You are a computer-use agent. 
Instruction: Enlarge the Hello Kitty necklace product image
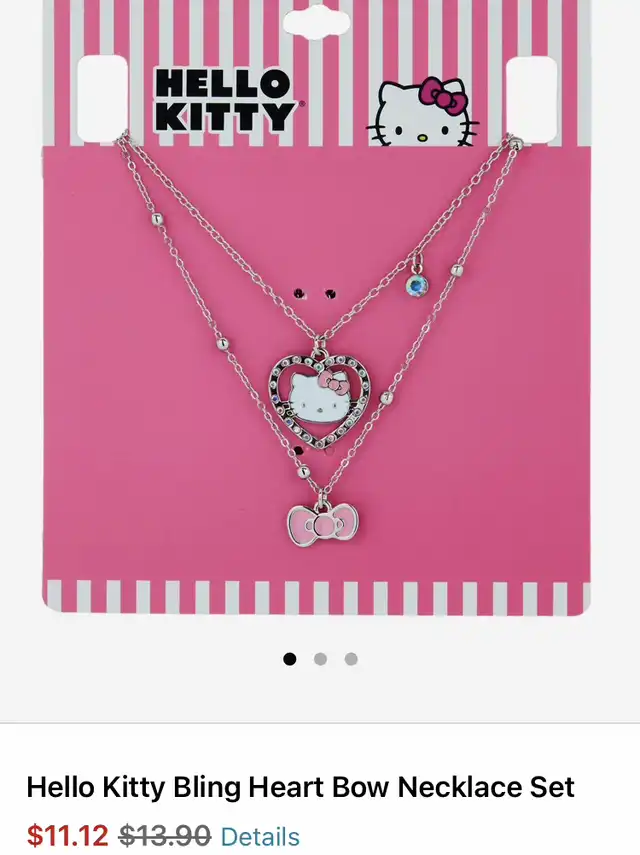click(317, 309)
